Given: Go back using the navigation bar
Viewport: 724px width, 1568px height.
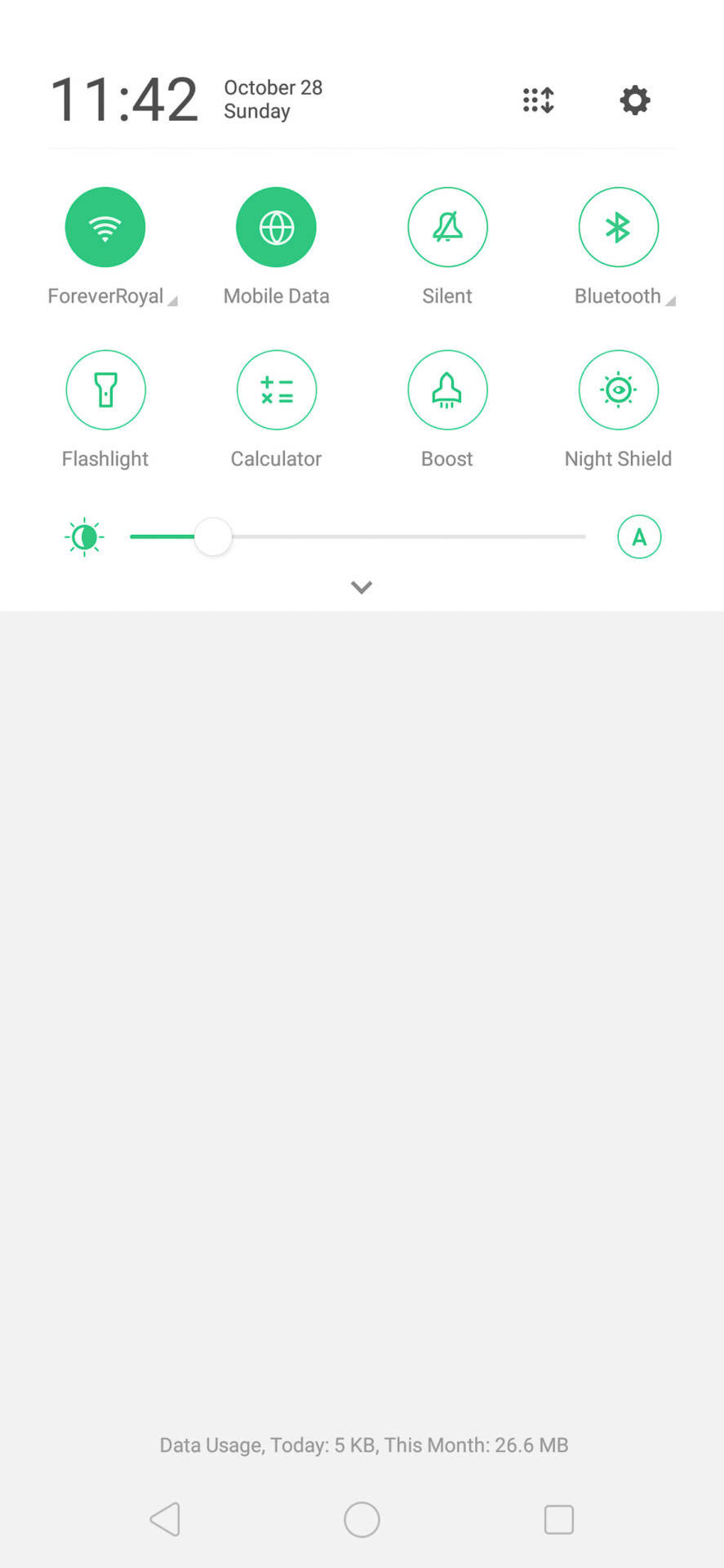Looking at the screenshot, I should pos(166,1519).
